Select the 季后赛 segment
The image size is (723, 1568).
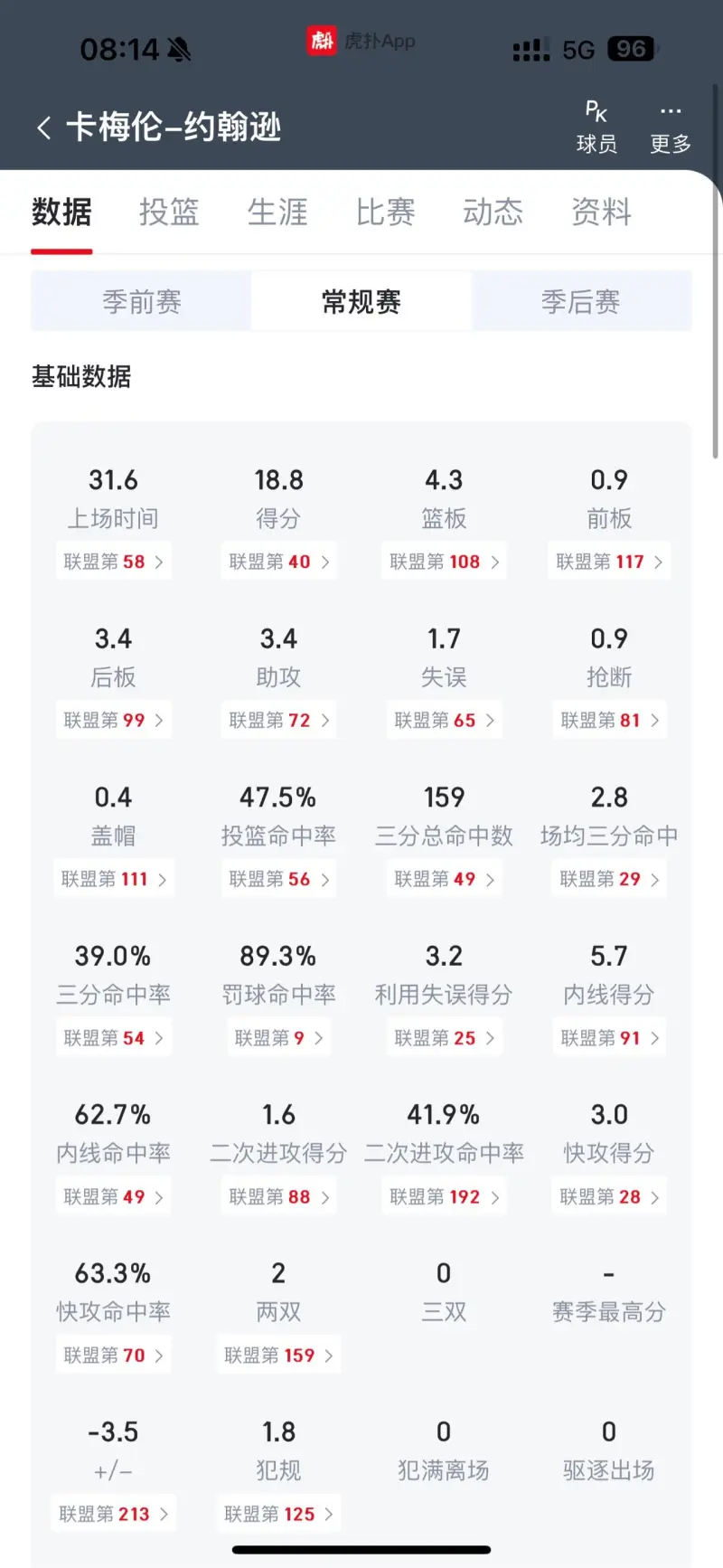tap(580, 301)
